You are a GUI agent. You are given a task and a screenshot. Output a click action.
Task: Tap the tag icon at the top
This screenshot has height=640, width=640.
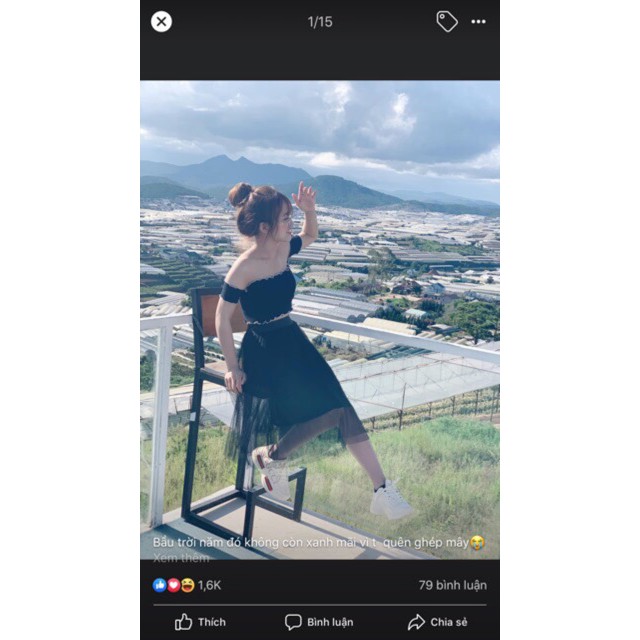(x=446, y=21)
